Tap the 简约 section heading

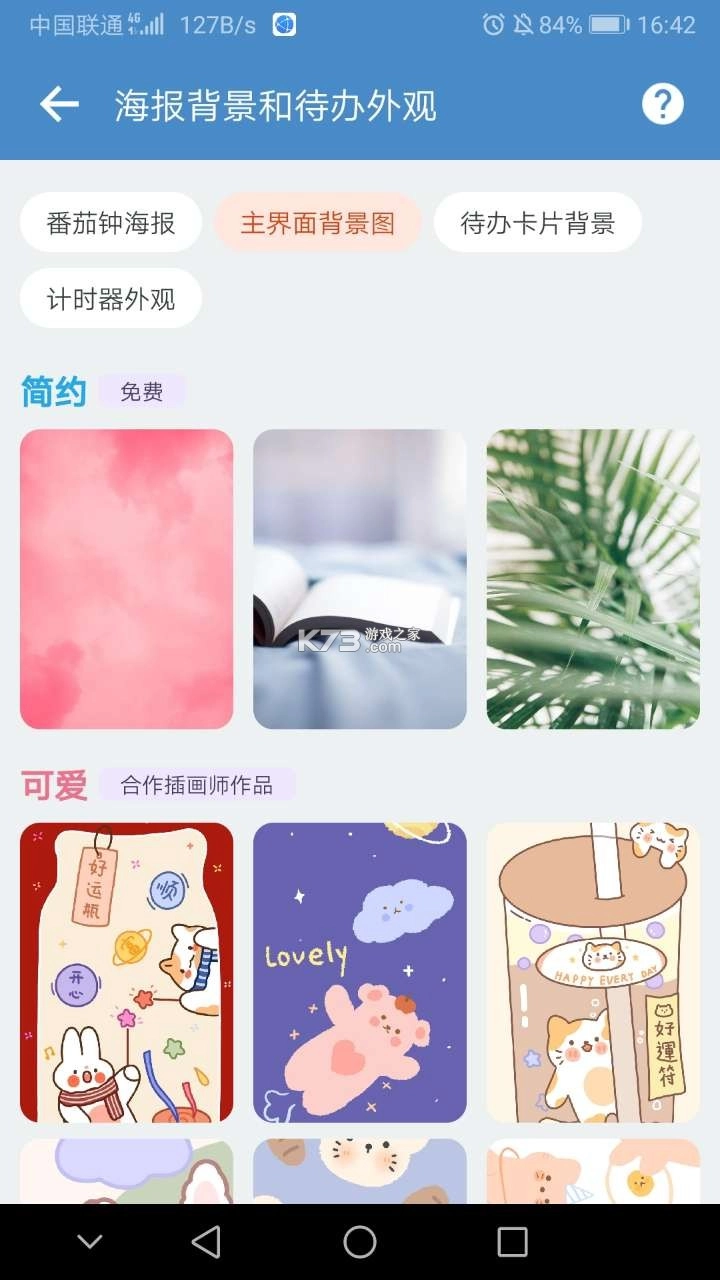click(51, 391)
